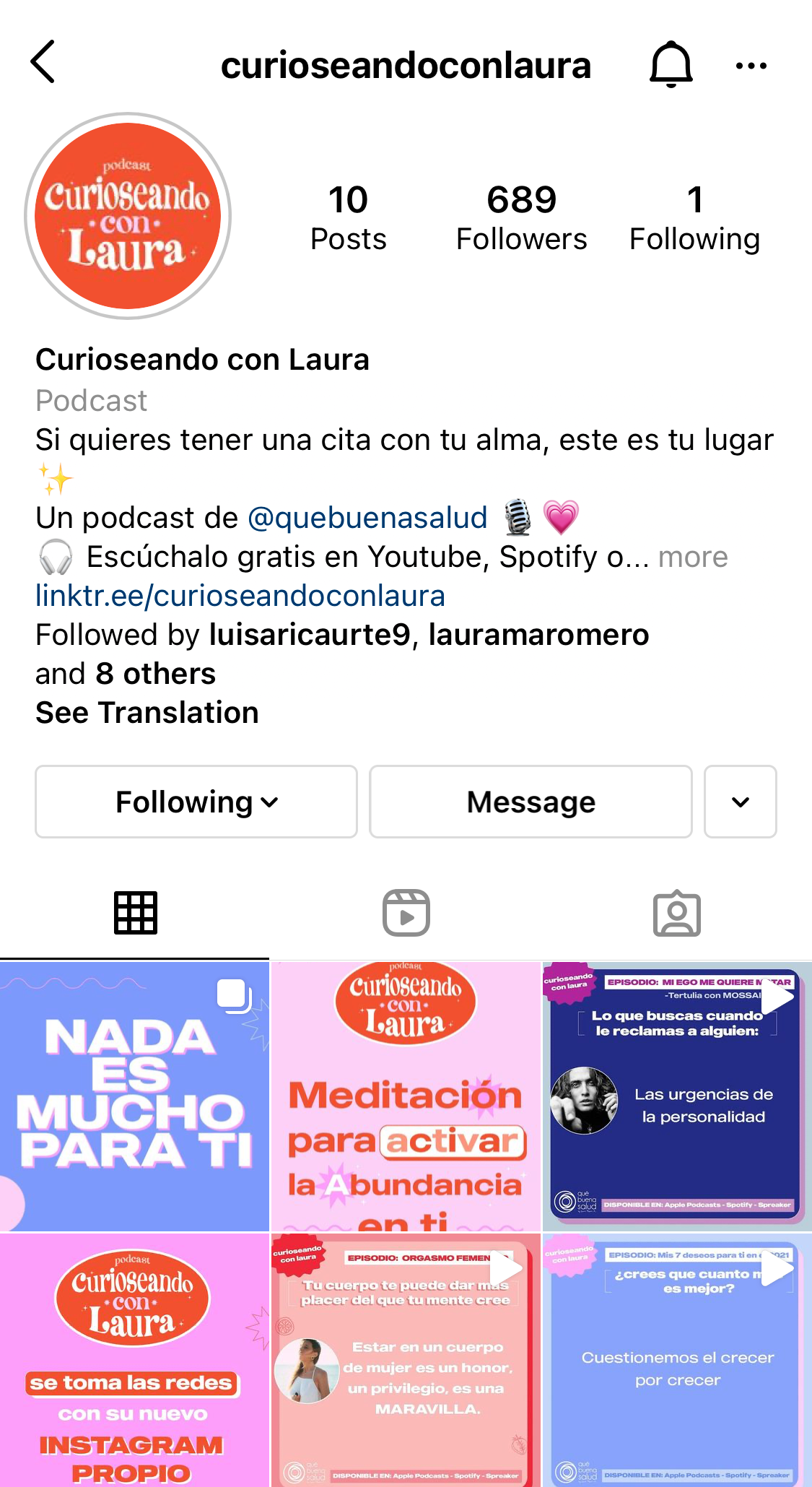Open the Following dropdown button
This screenshot has width=812, height=1487.
tap(196, 802)
